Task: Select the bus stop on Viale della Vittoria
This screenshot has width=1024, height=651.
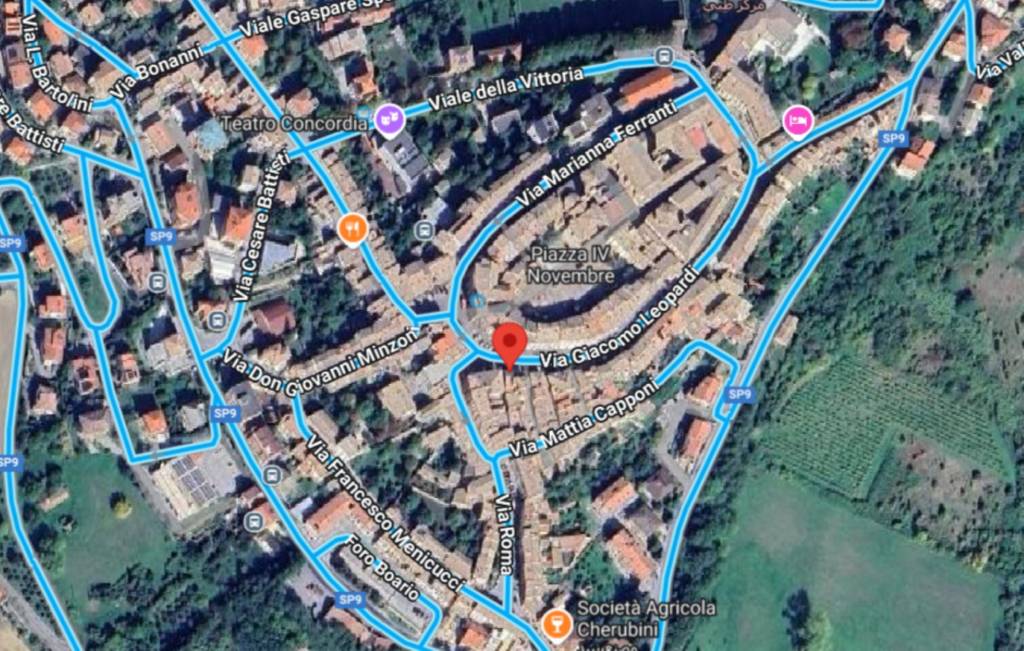Action: coord(664,55)
